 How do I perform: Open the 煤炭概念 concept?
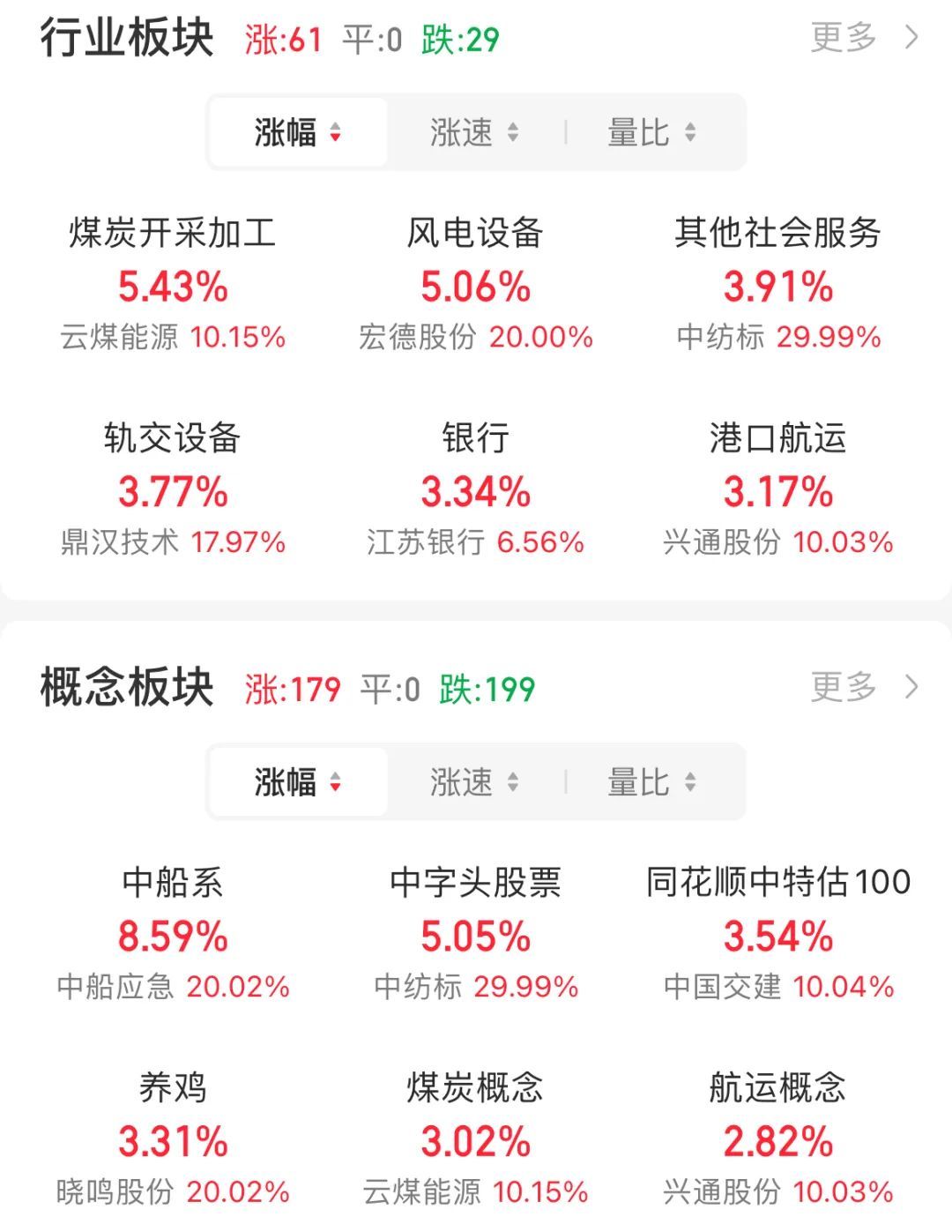point(475,1139)
